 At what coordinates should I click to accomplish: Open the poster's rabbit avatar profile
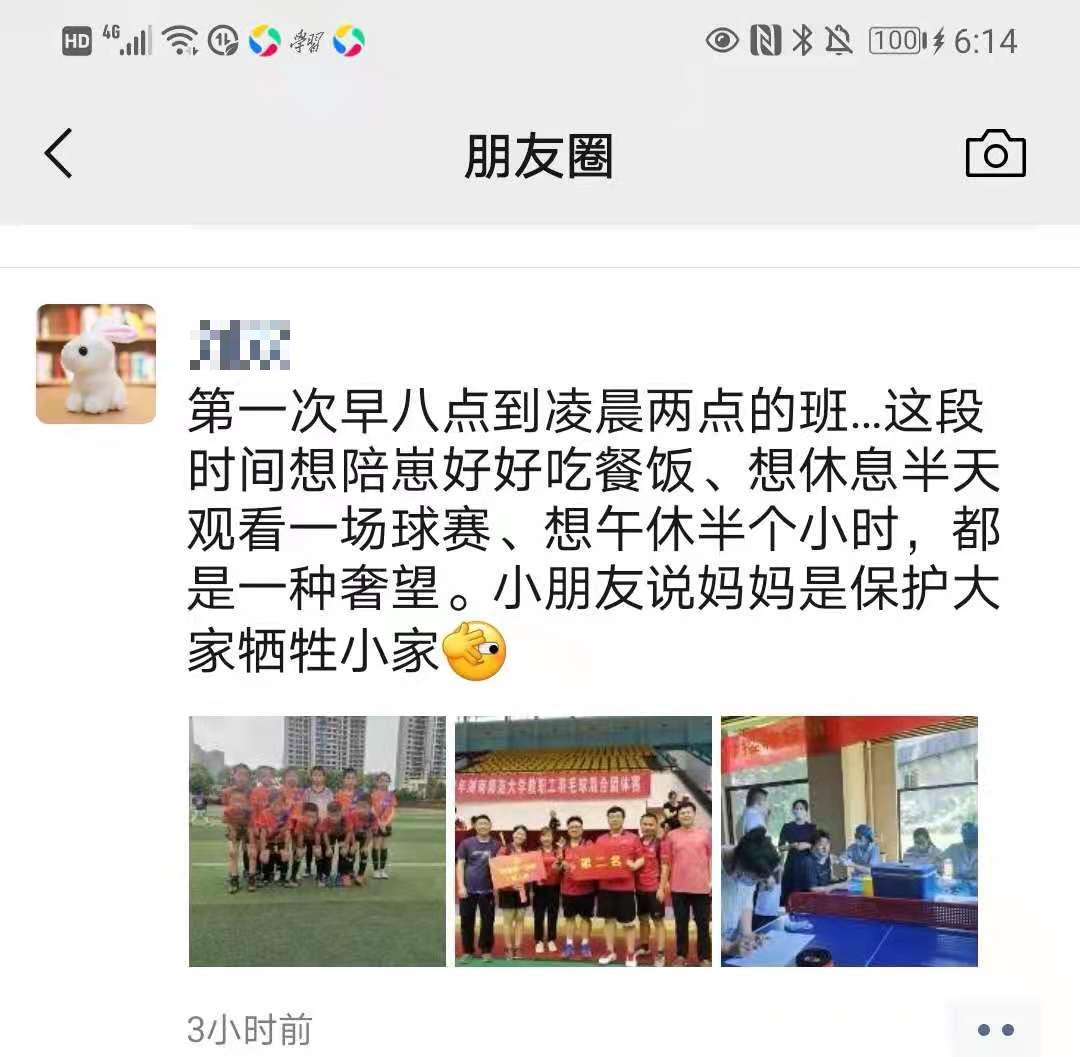tap(96, 364)
